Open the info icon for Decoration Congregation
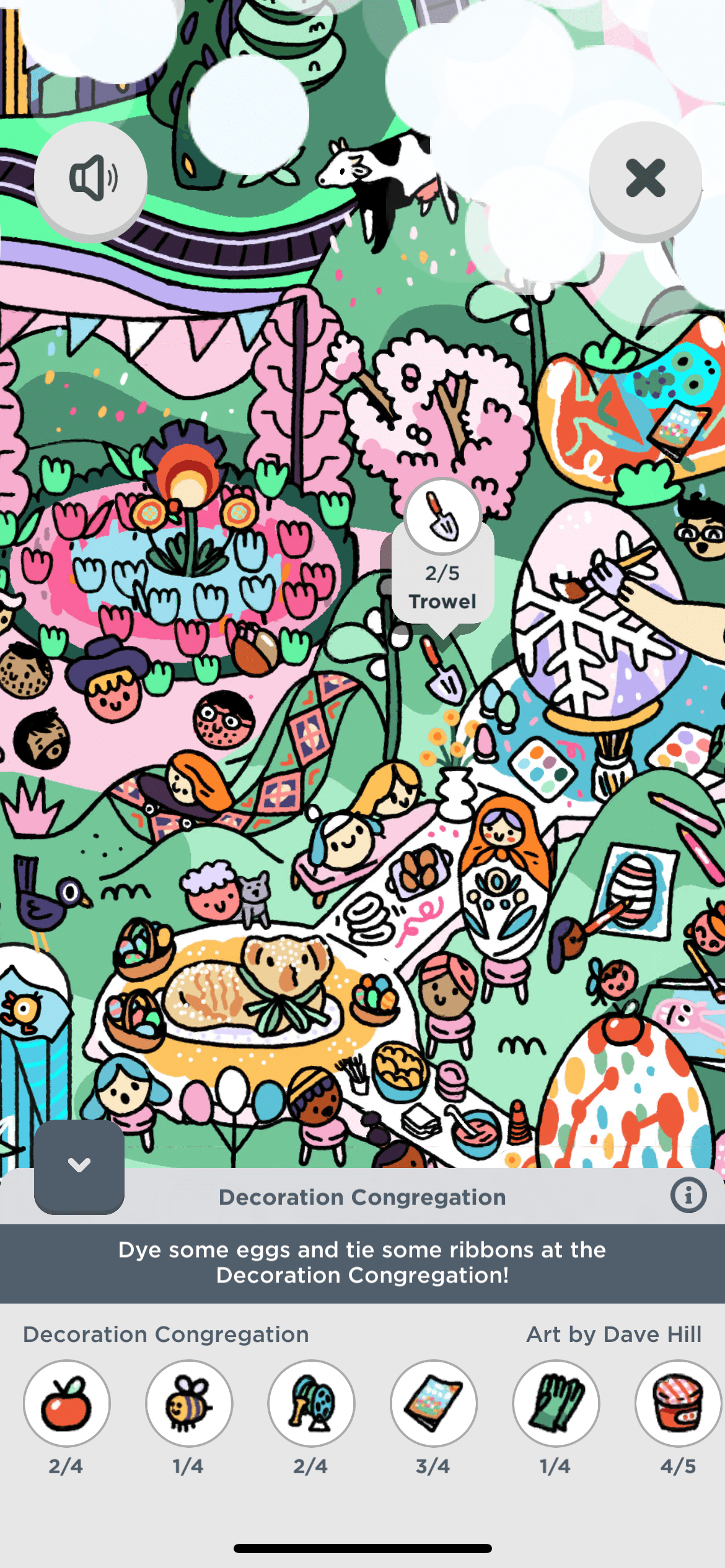The width and height of the screenshot is (725, 1568). (x=688, y=1195)
